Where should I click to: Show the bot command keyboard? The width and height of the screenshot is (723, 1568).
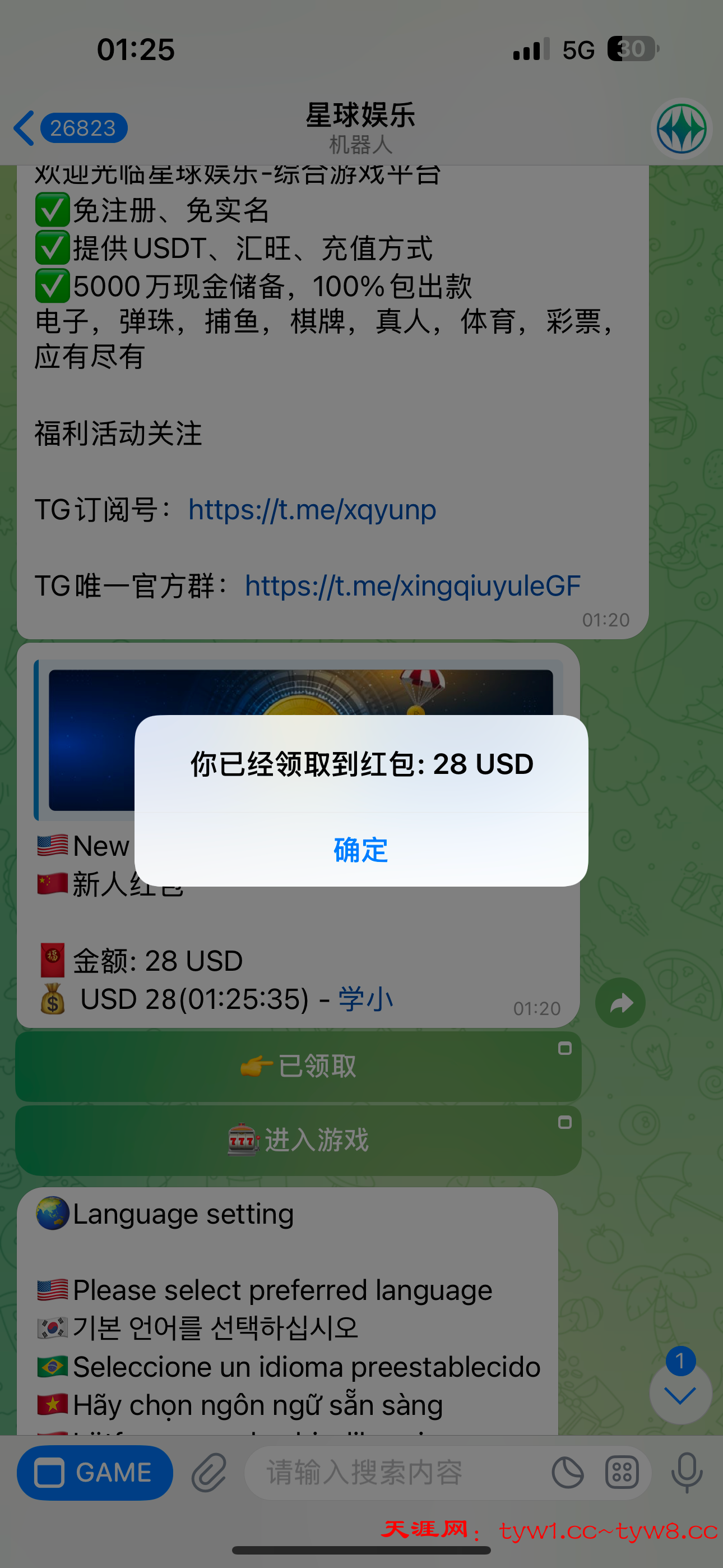(622, 1473)
